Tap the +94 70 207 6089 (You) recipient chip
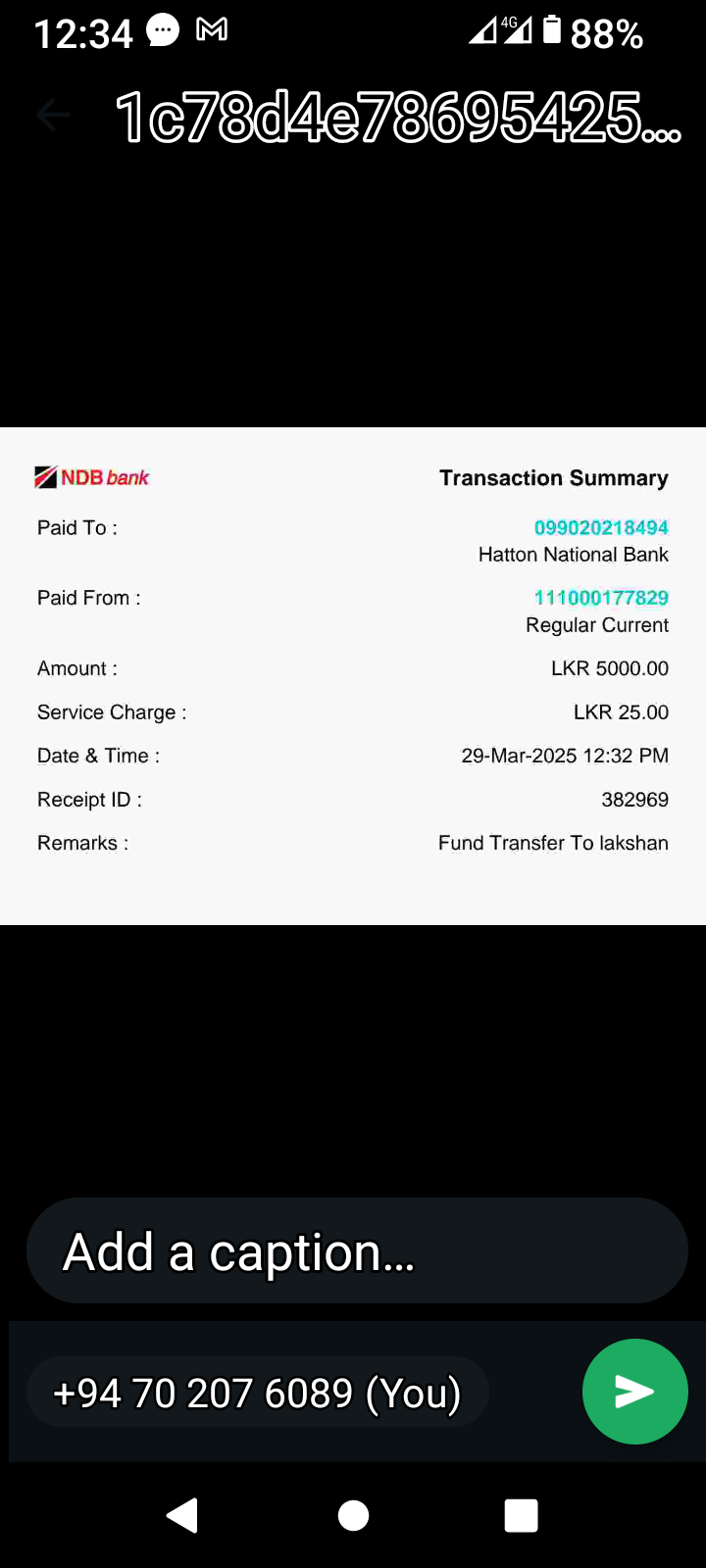706x1568 pixels. coord(257,1393)
